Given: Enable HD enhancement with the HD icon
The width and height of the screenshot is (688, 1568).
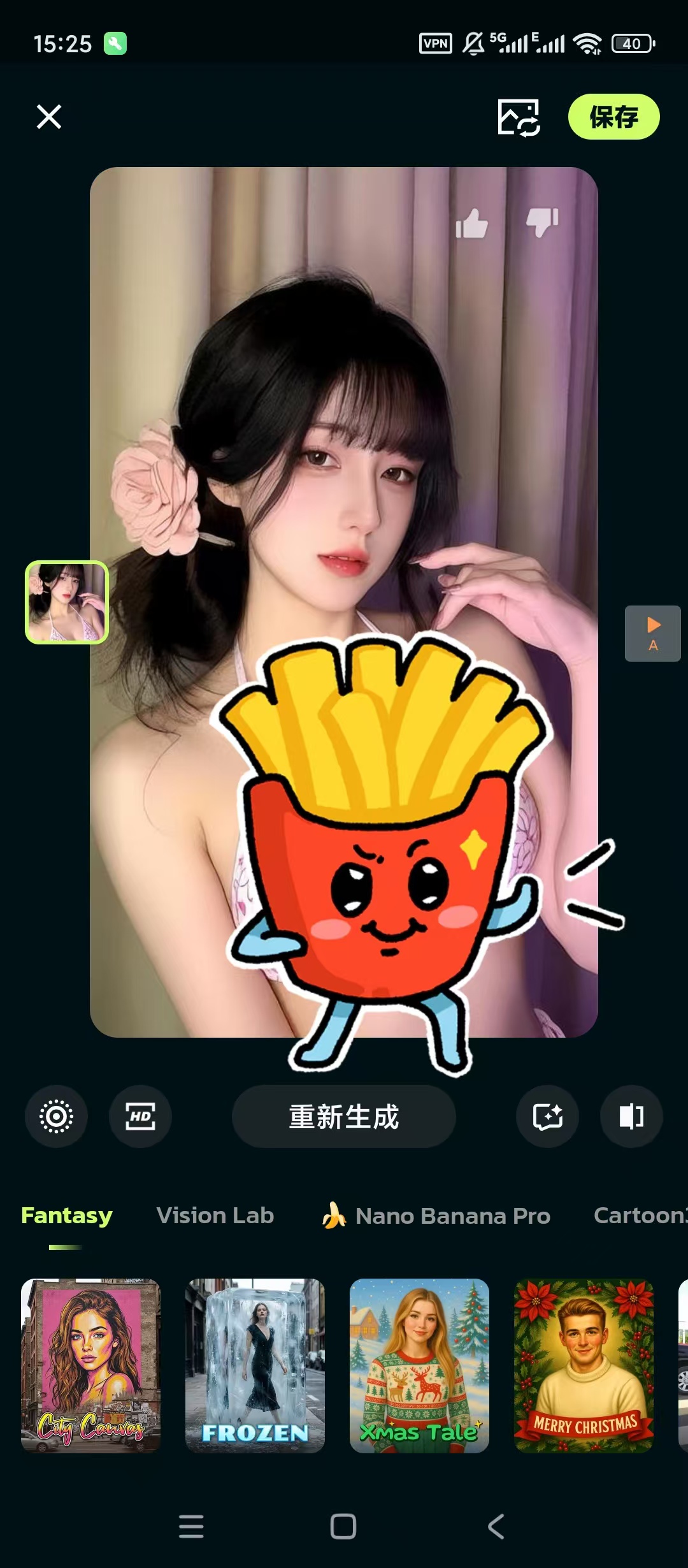Looking at the screenshot, I should (x=140, y=1116).
